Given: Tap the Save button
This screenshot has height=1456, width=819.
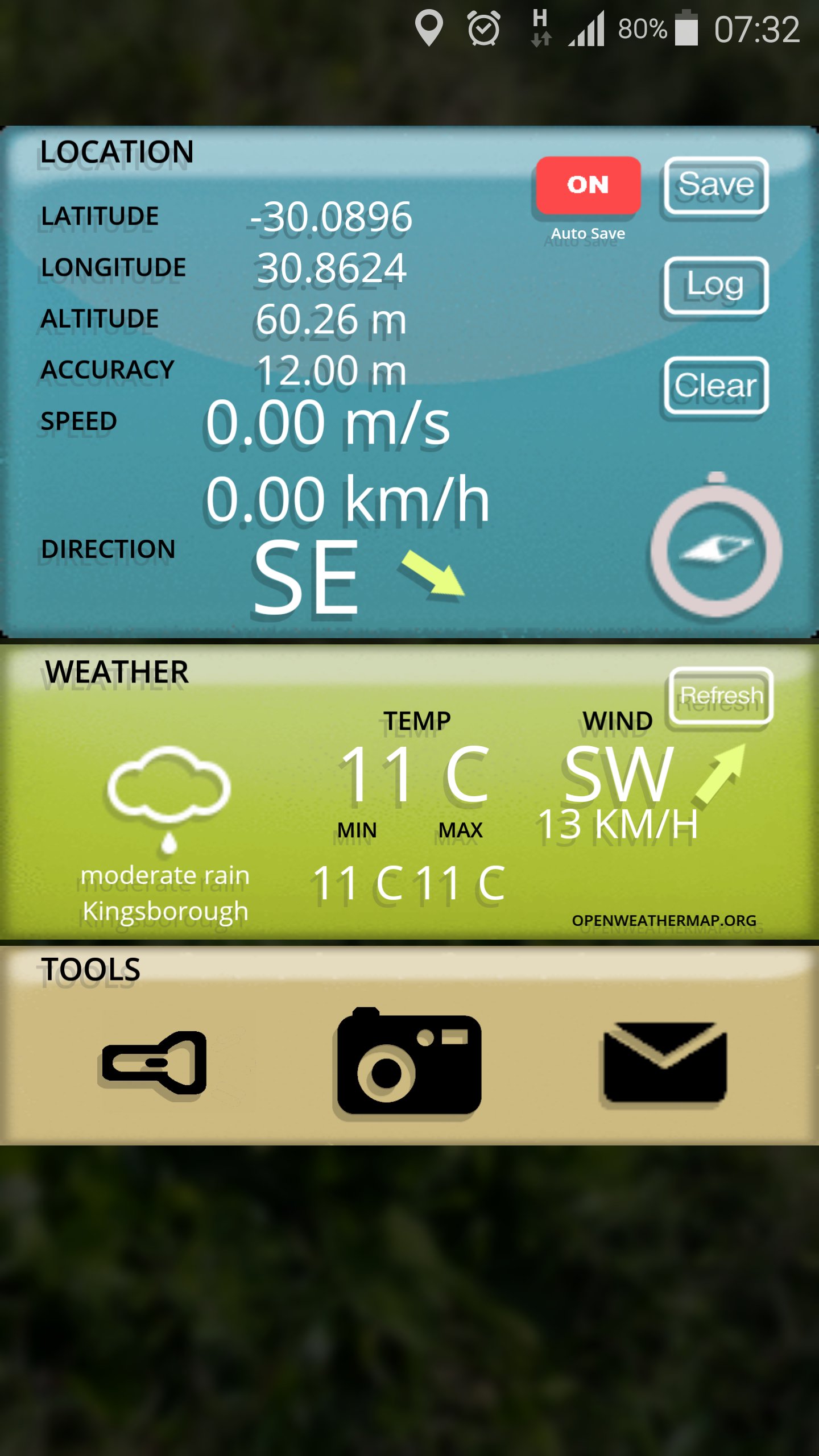Looking at the screenshot, I should 716,185.
